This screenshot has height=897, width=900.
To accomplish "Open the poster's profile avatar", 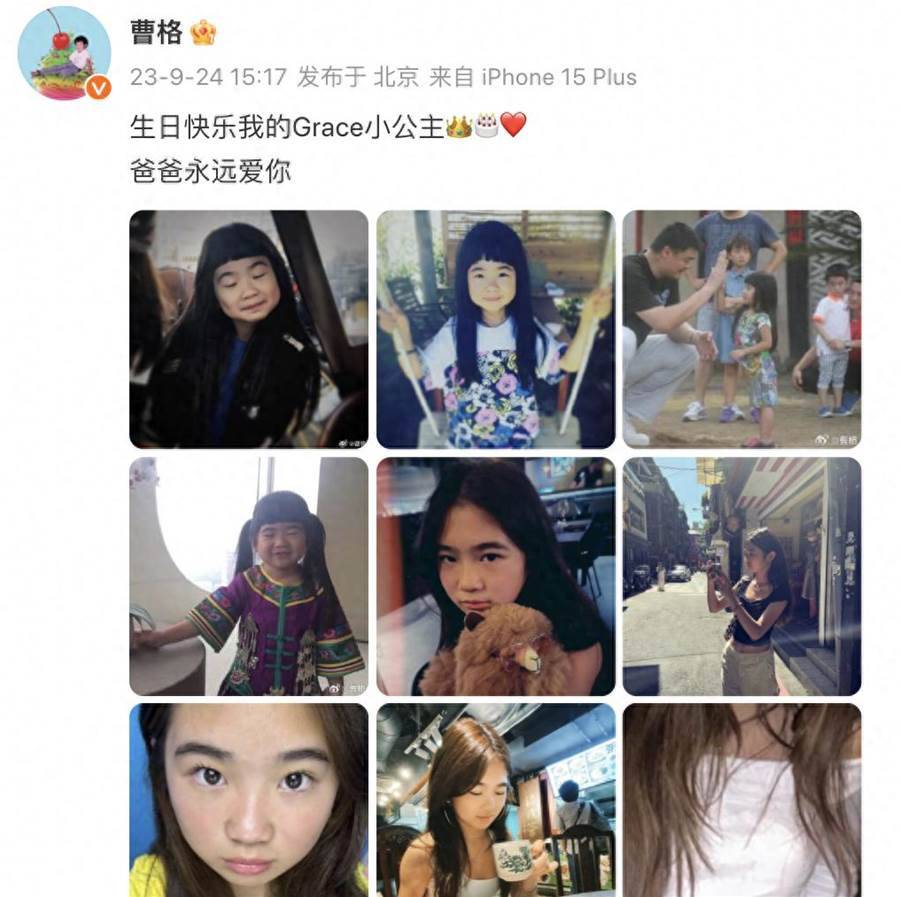I will tap(64, 52).
